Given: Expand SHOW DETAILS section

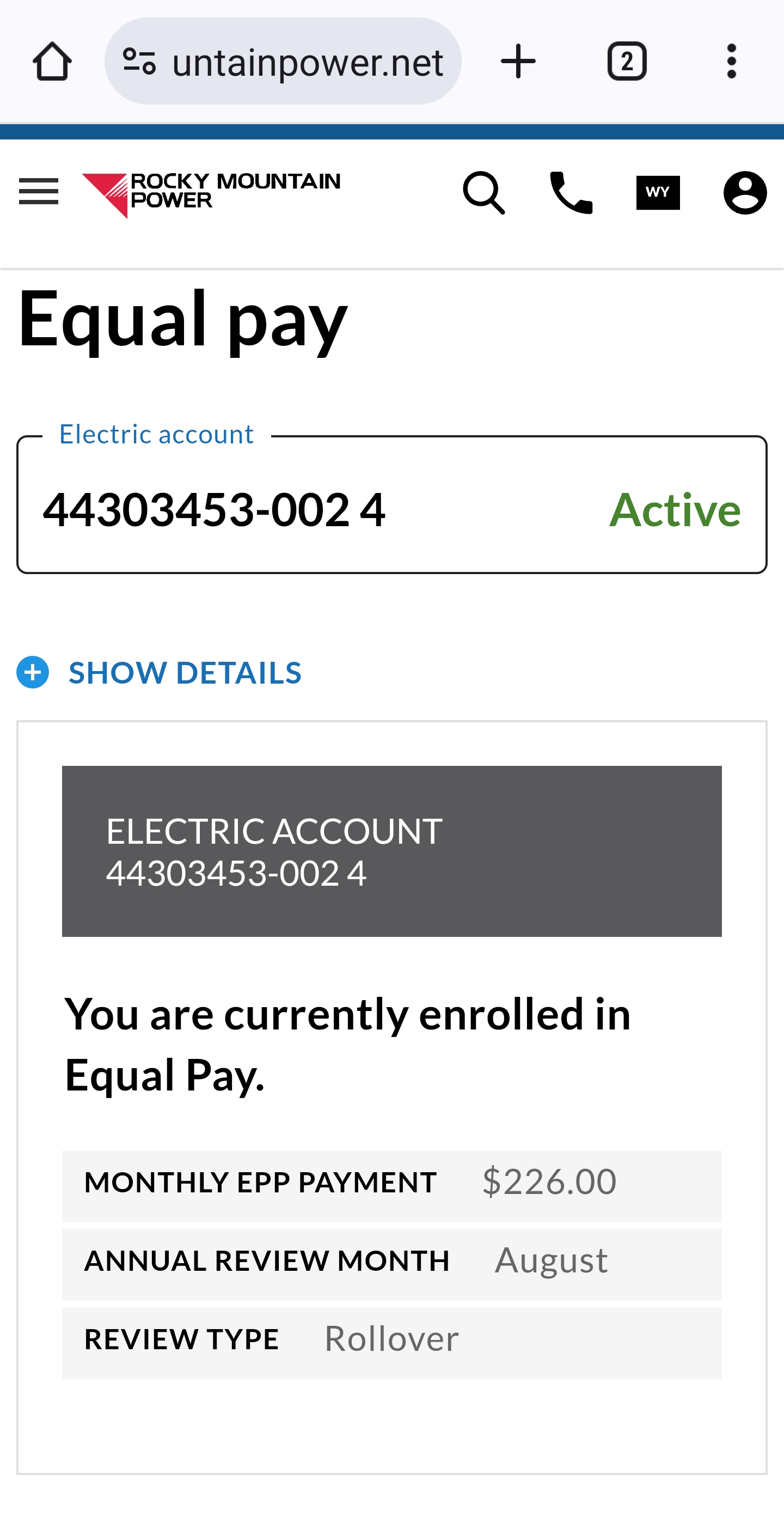Looking at the screenshot, I should [160, 673].
